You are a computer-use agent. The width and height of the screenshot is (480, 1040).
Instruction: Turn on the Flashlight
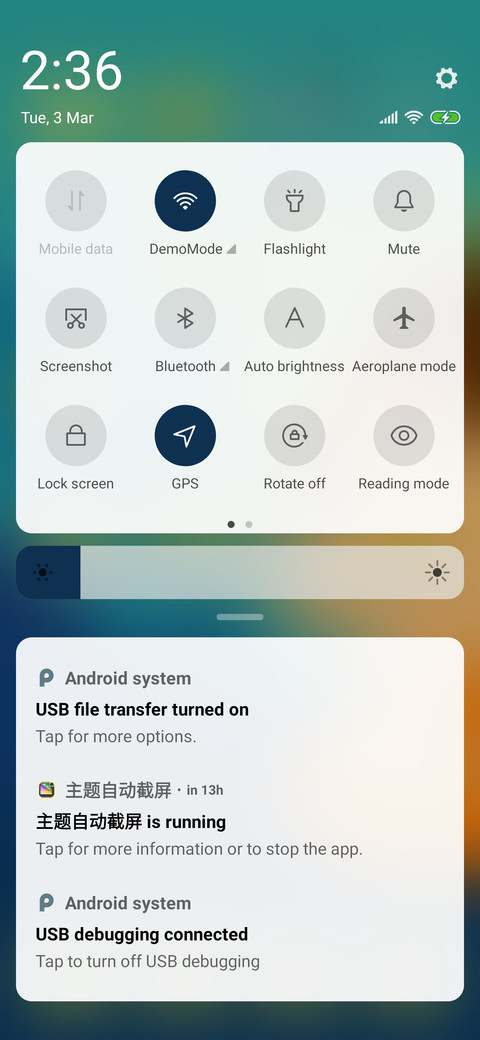[x=294, y=201]
